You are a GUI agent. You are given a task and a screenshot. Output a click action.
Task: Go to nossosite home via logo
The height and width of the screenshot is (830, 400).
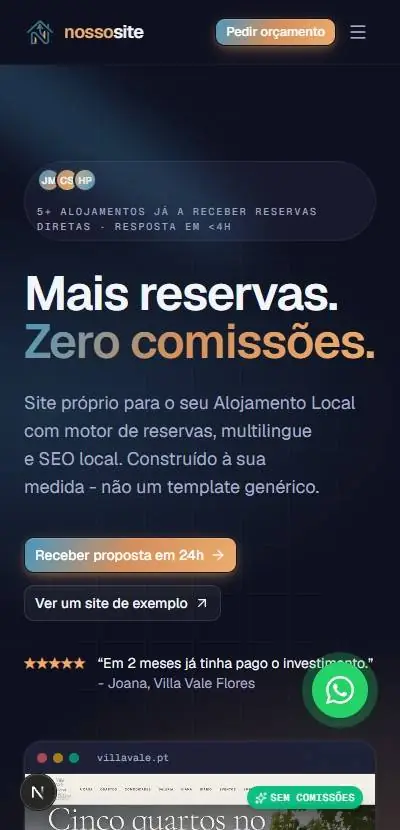[85, 32]
